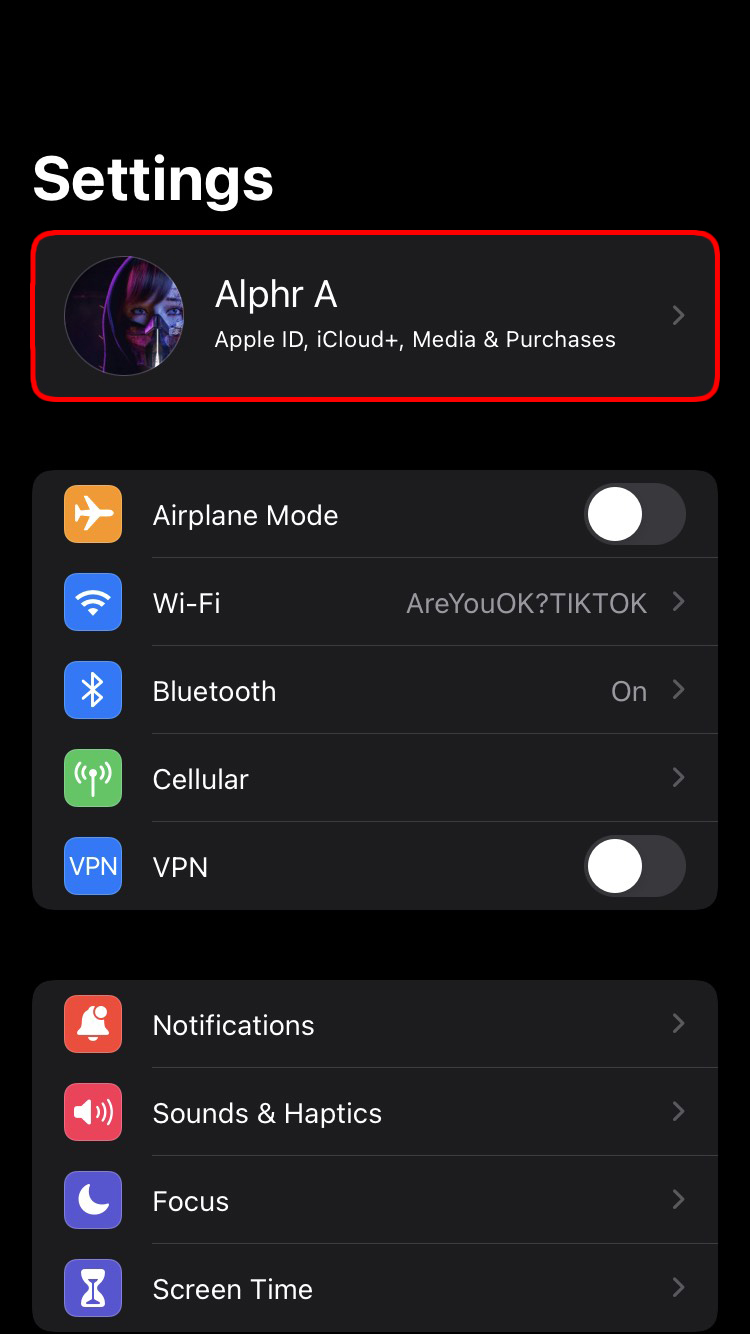
Task: Open Notifications settings
Action: pyautogui.click(x=375, y=1025)
